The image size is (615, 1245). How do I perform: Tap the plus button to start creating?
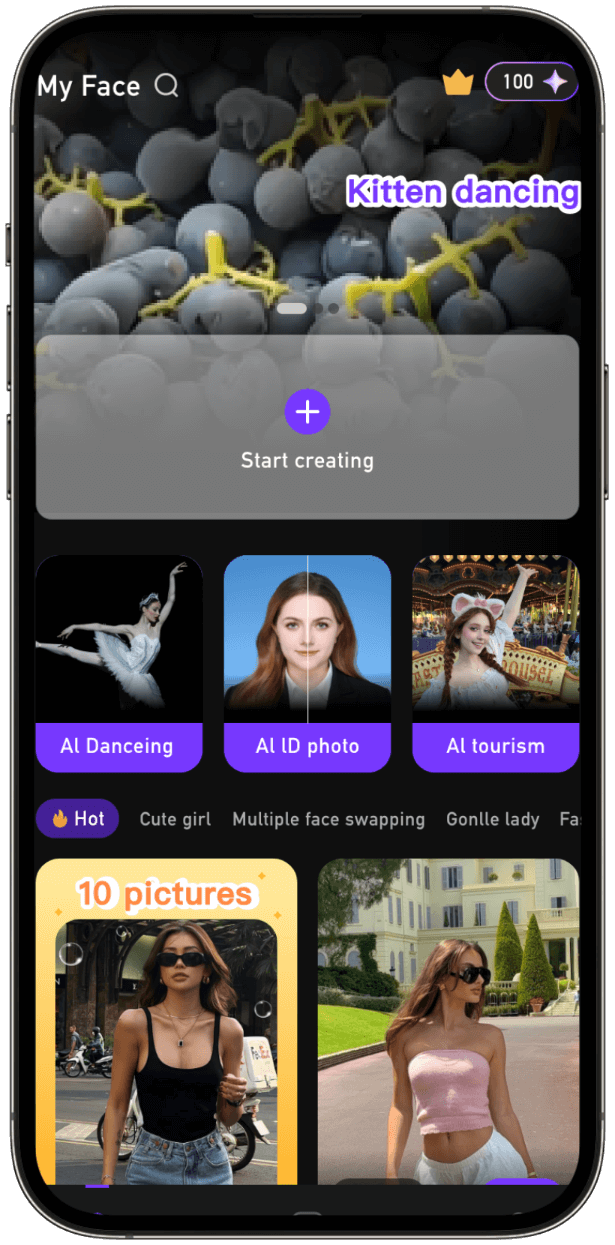tap(307, 412)
